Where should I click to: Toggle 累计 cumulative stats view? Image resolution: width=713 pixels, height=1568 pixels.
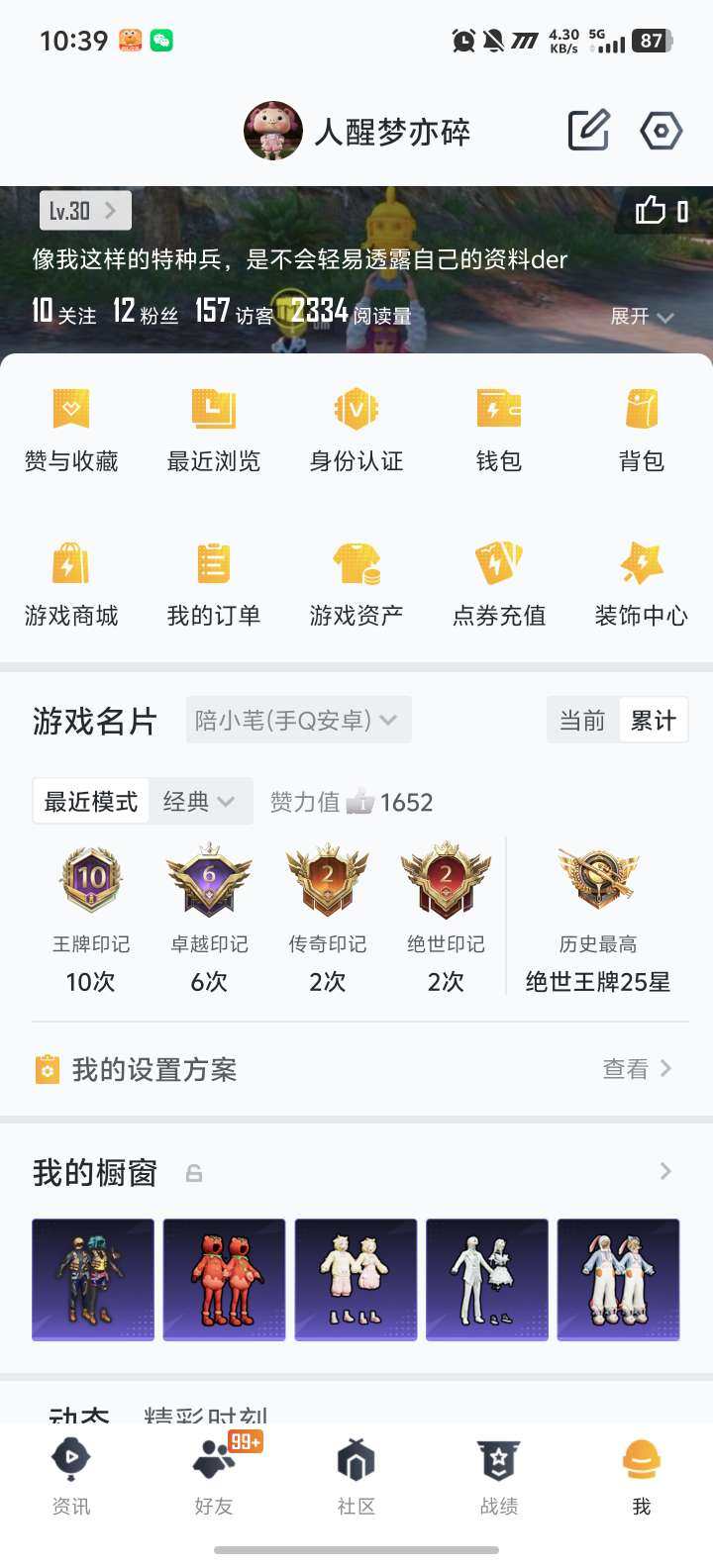click(x=652, y=720)
